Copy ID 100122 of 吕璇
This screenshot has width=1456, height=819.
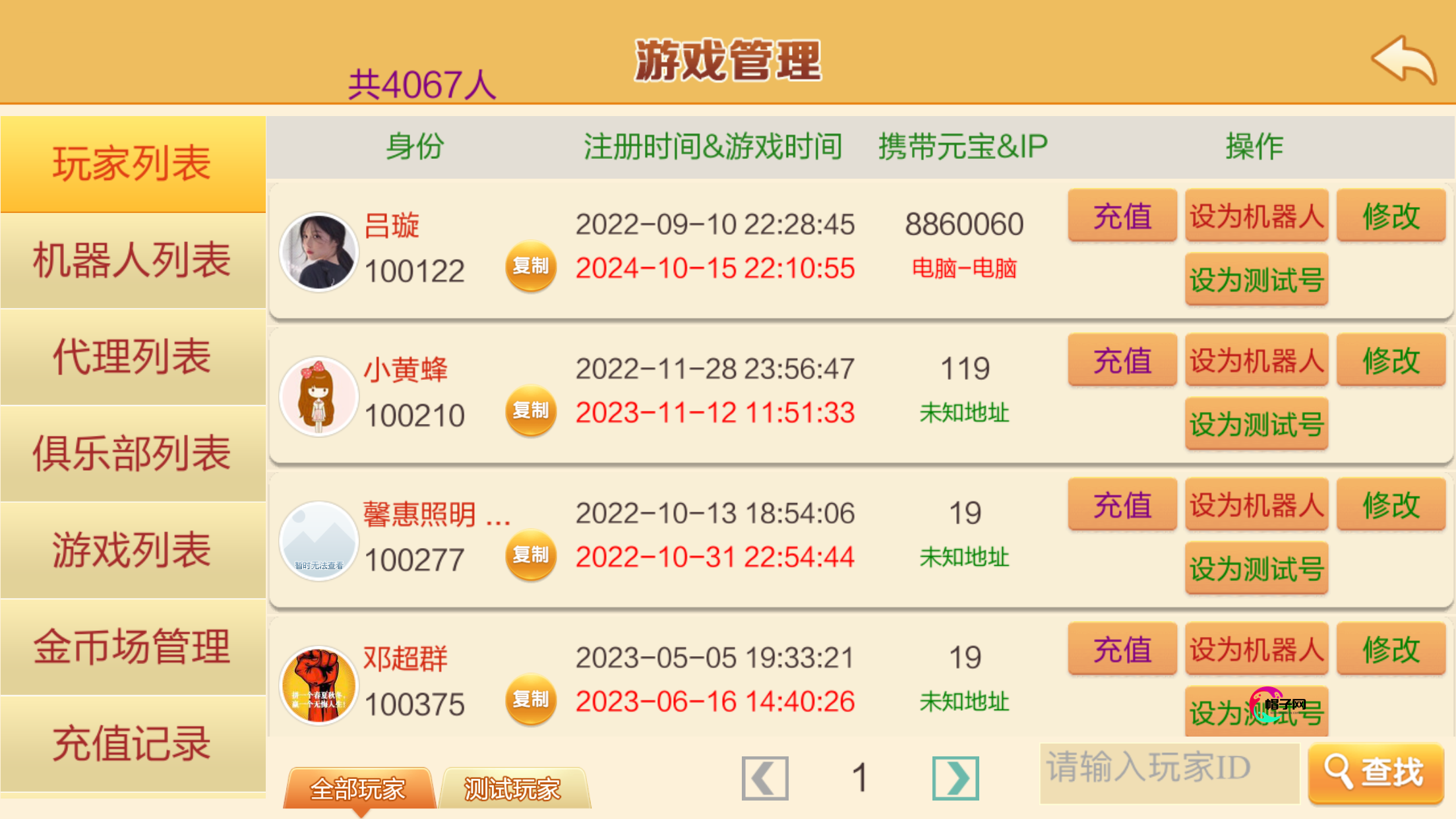pos(531,266)
